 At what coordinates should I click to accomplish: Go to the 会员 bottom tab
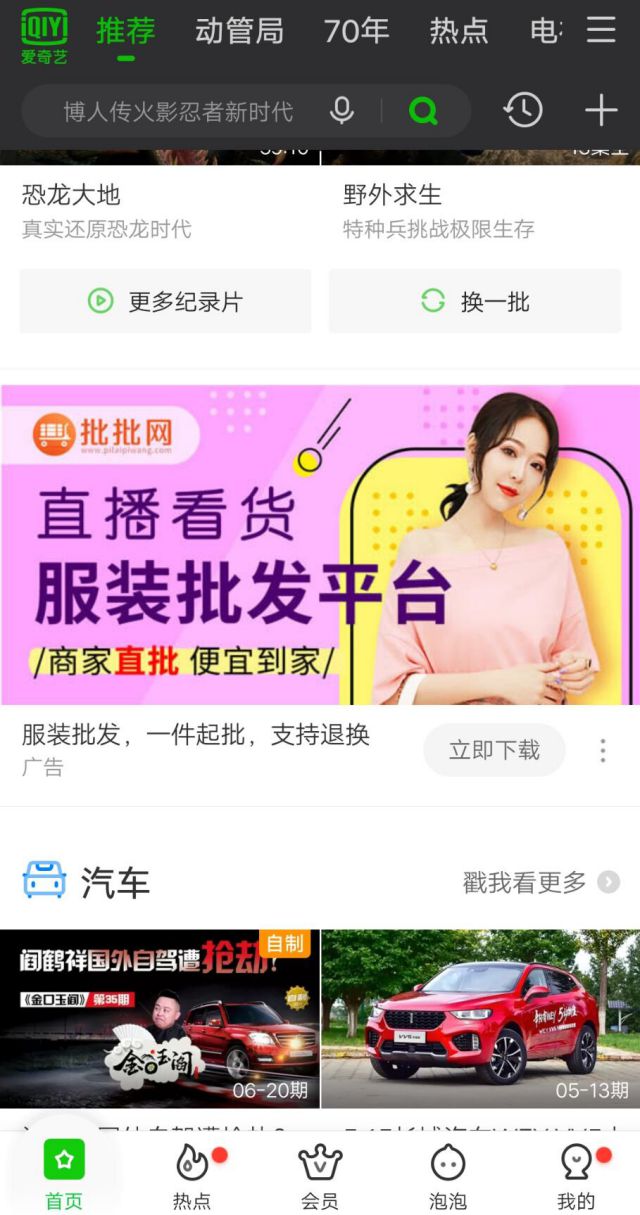point(320,1178)
